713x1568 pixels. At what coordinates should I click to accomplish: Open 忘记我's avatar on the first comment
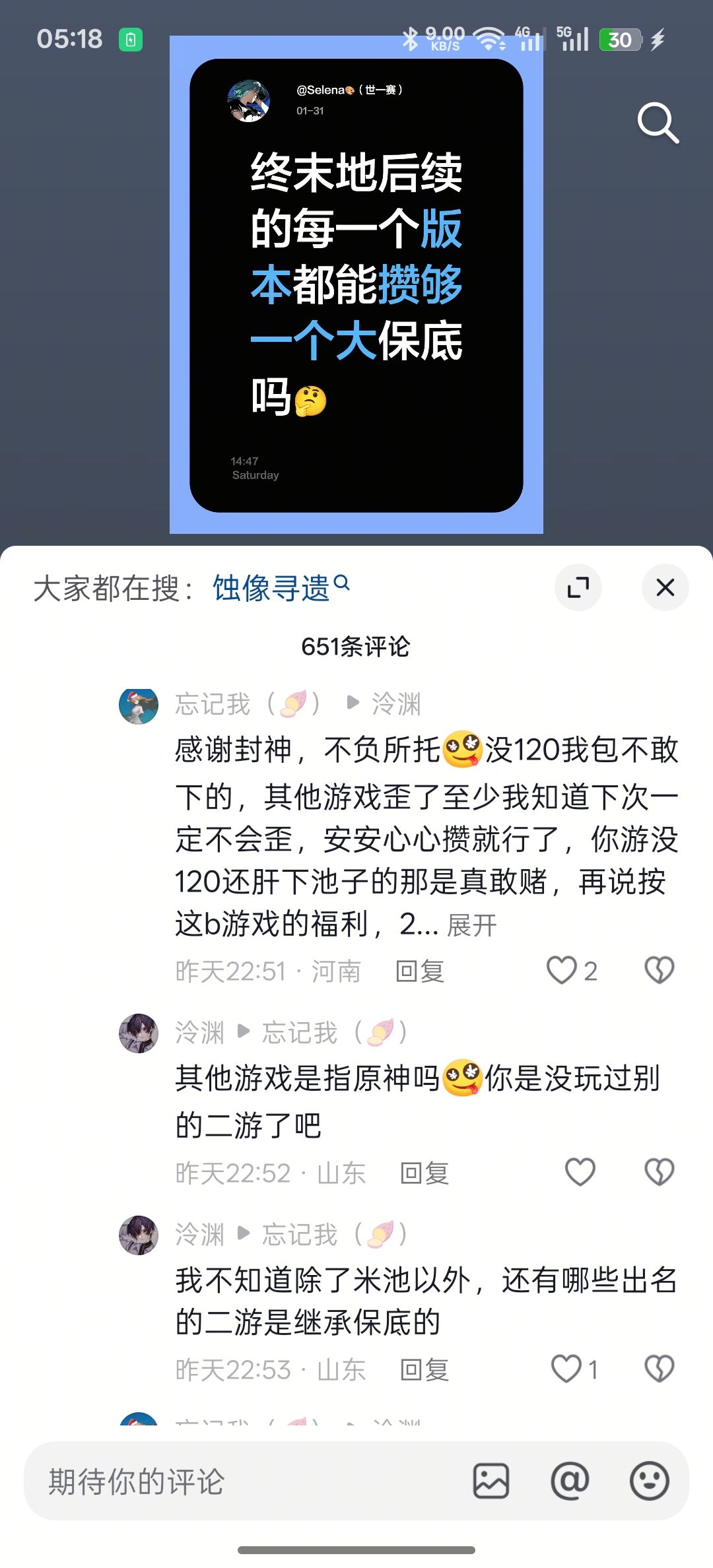pyautogui.click(x=139, y=705)
